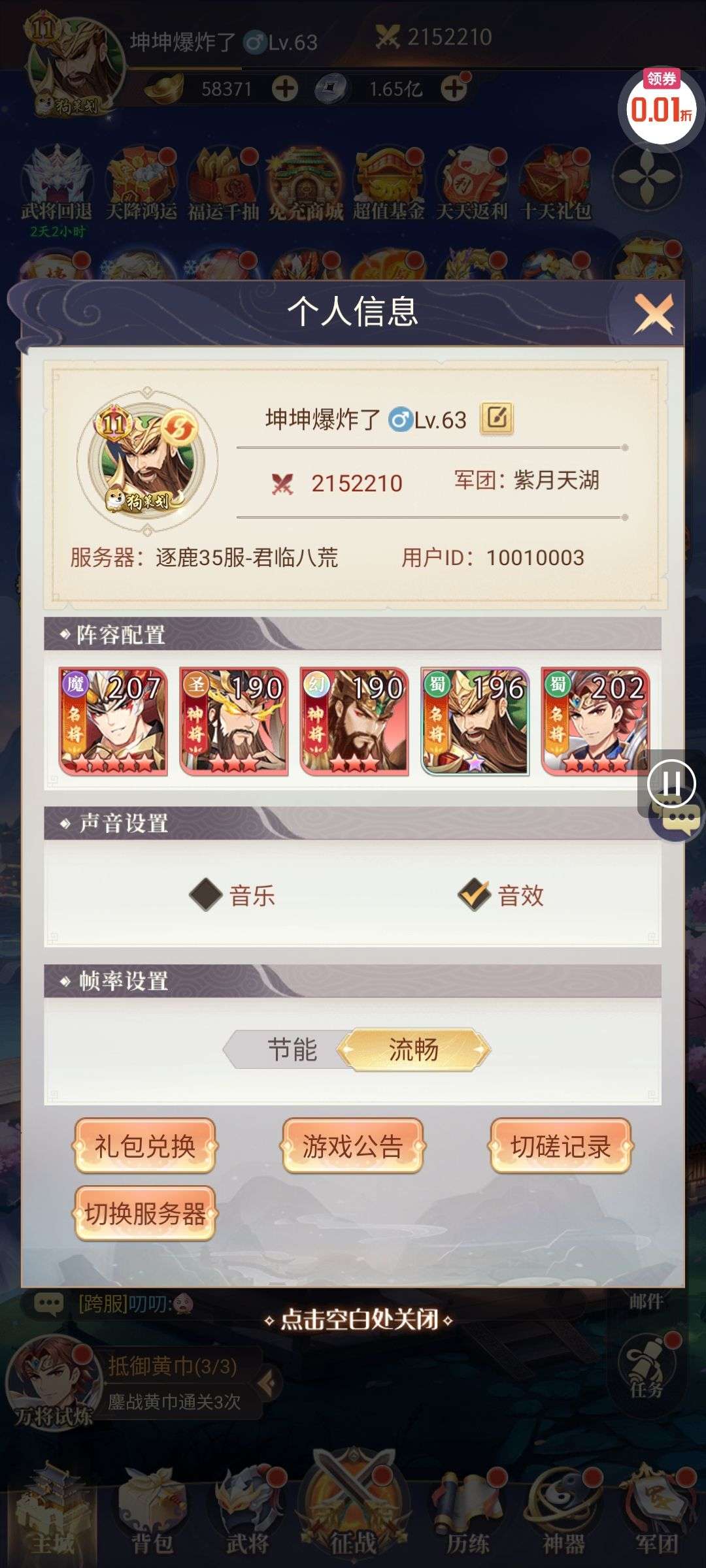The height and width of the screenshot is (1568, 706).
Task: Toggle the 音效 checkbox
Action: (x=475, y=895)
